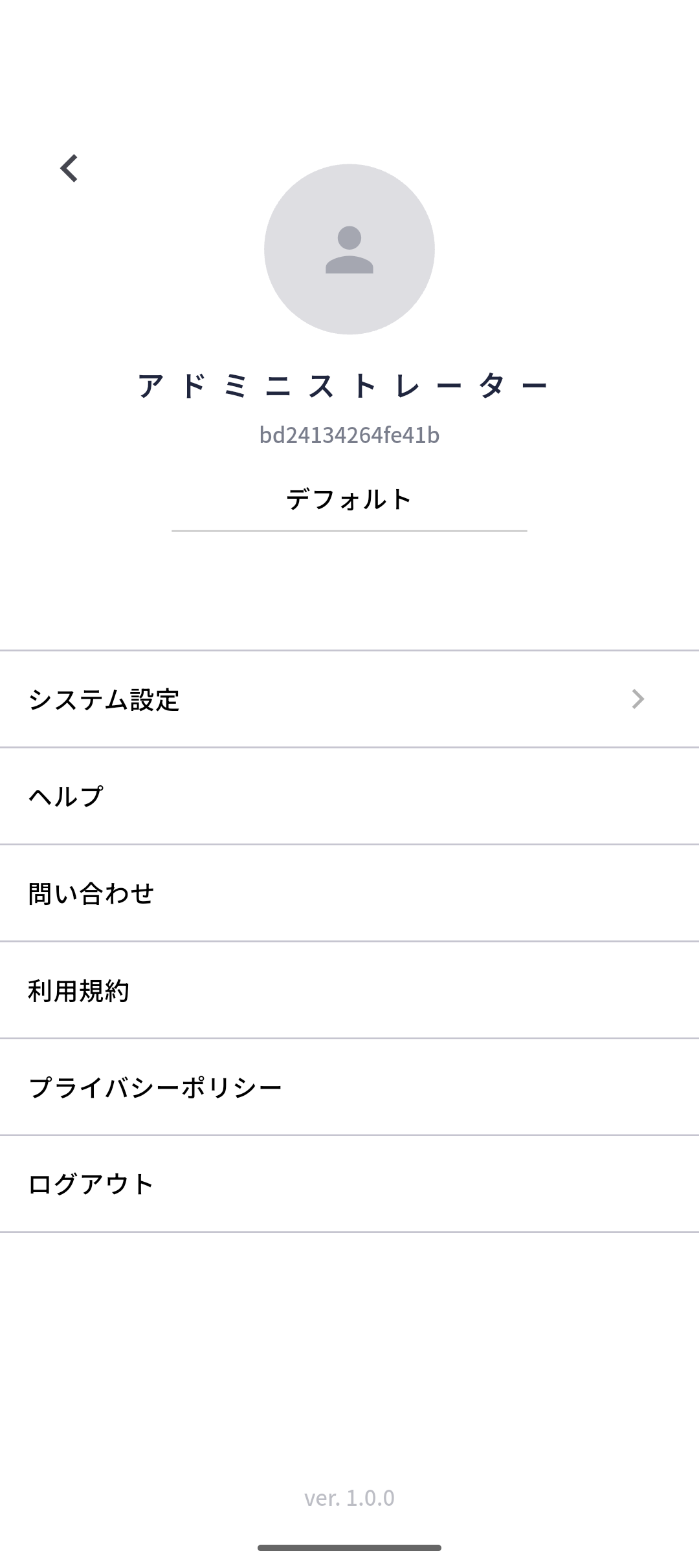
Task: Edit the デフォルト name field
Action: pyautogui.click(x=349, y=498)
